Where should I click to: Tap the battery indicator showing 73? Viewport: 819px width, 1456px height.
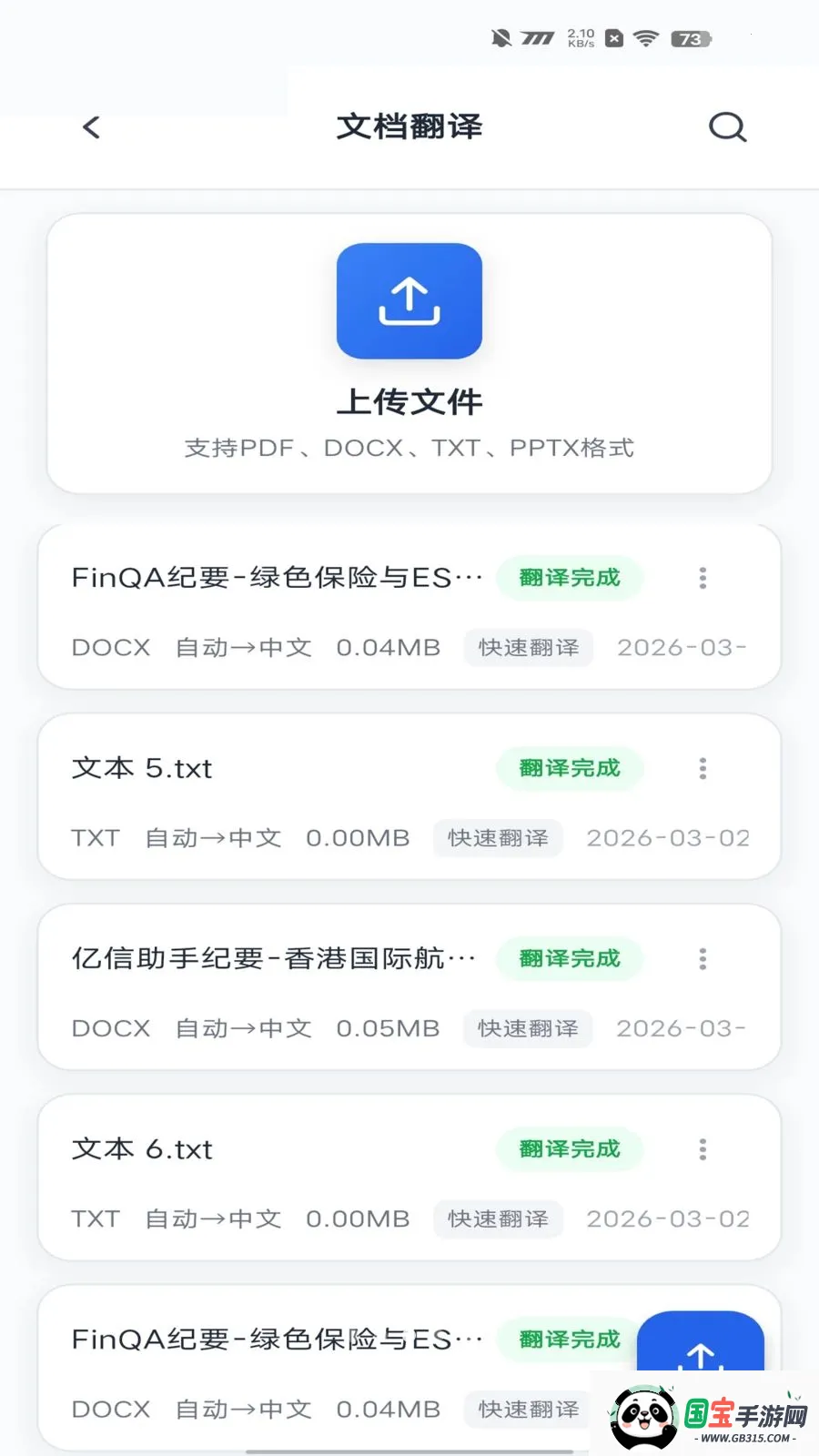(689, 38)
